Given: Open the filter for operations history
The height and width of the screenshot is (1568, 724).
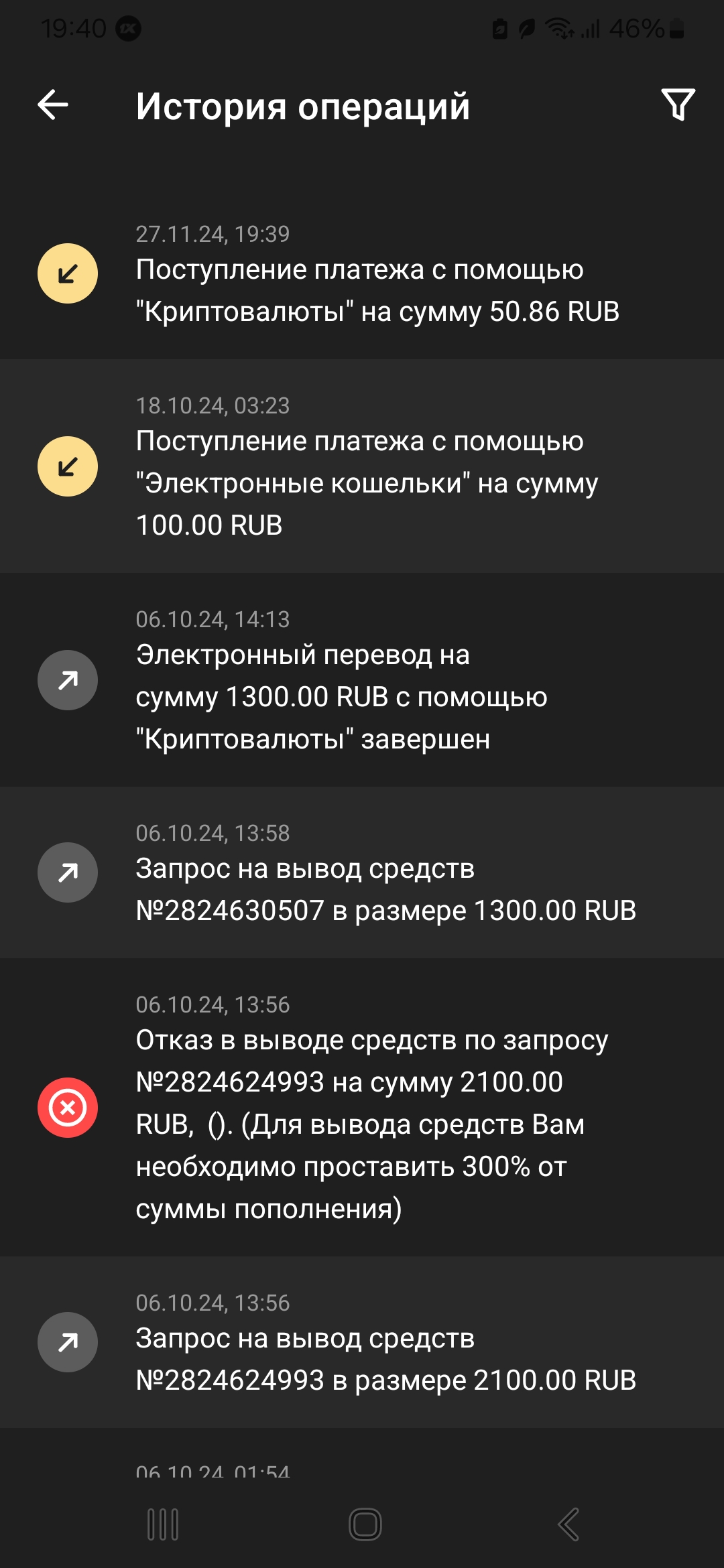Looking at the screenshot, I should tap(678, 105).
